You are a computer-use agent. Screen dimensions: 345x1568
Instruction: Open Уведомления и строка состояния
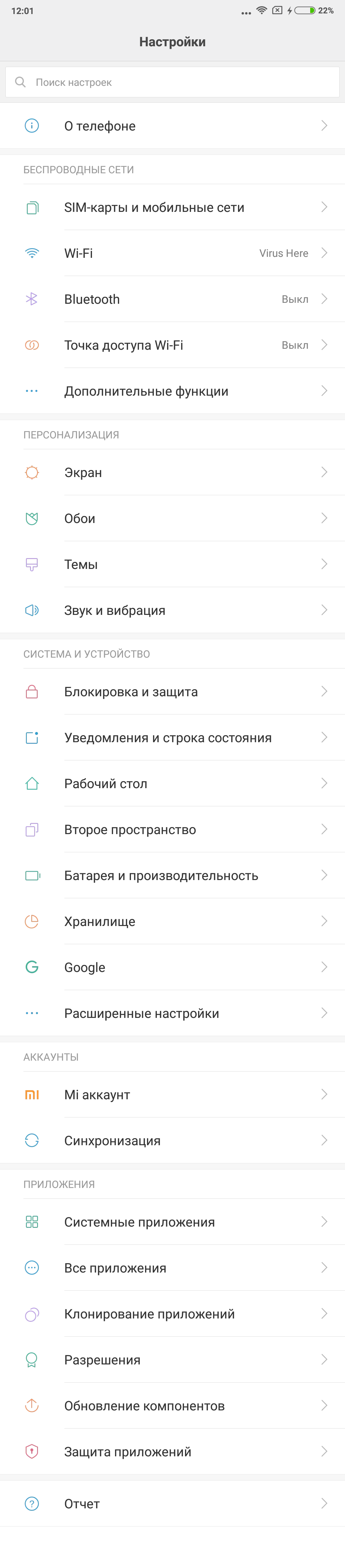pyautogui.click(x=172, y=738)
